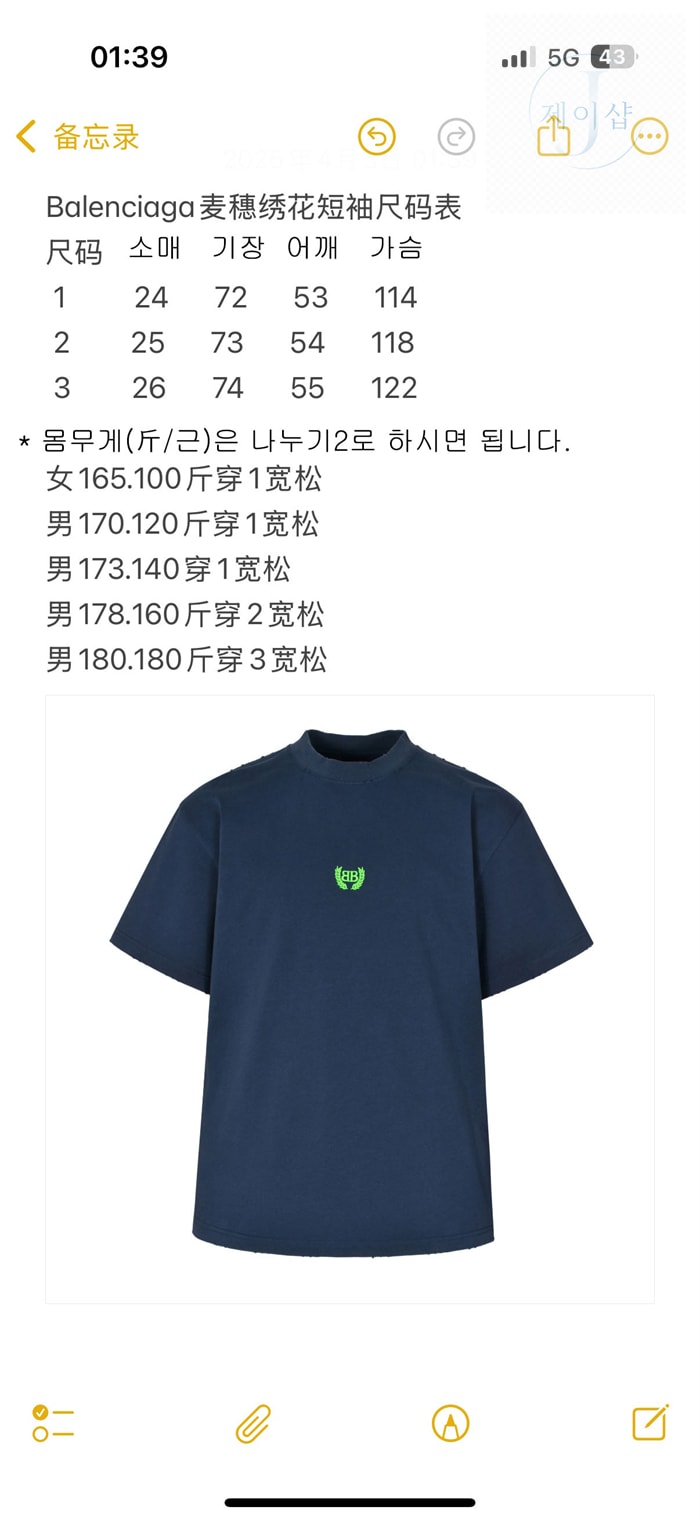Viewport: 700px width, 1521px height.
Task: Attach a file with the paperclip
Action: (x=253, y=1422)
